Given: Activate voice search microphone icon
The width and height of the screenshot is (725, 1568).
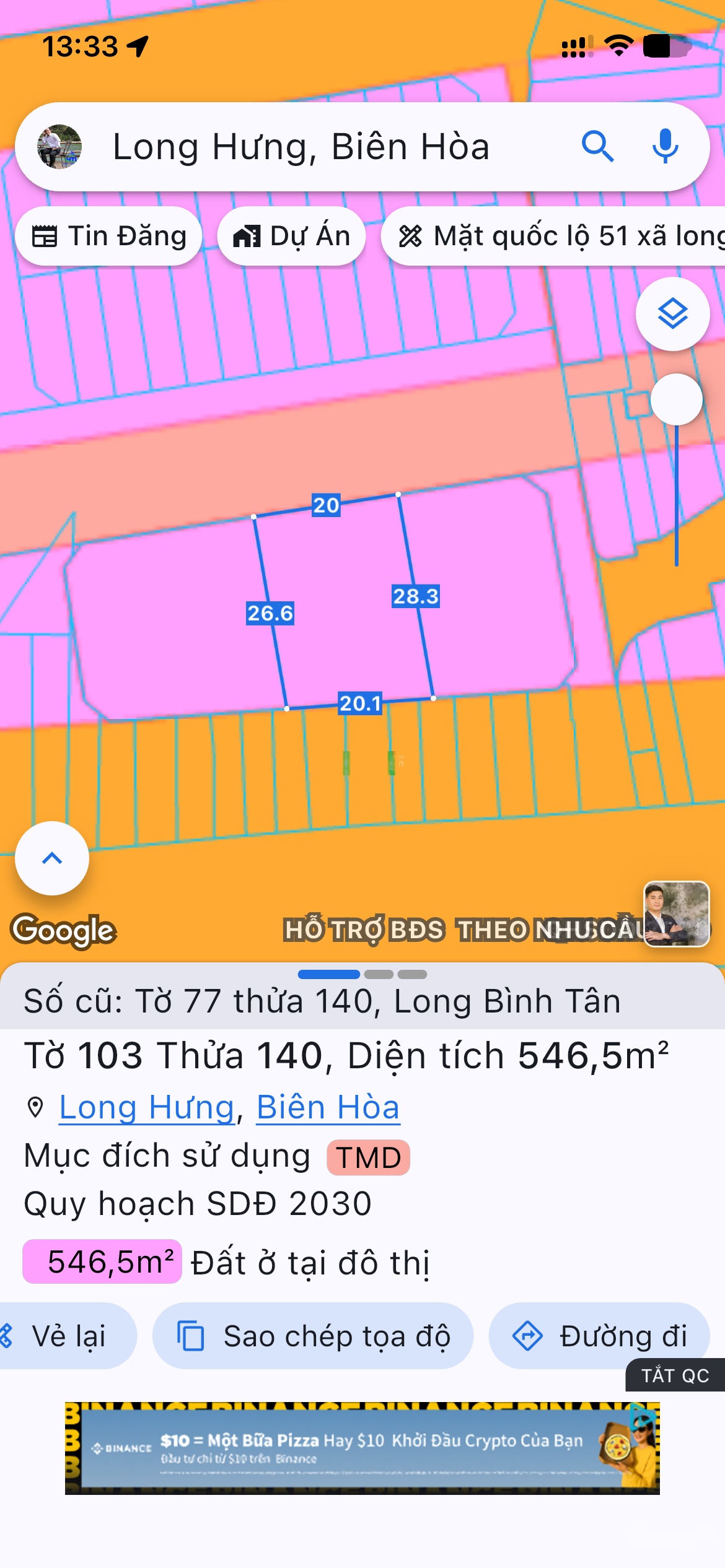Looking at the screenshot, I should point(665,147).
